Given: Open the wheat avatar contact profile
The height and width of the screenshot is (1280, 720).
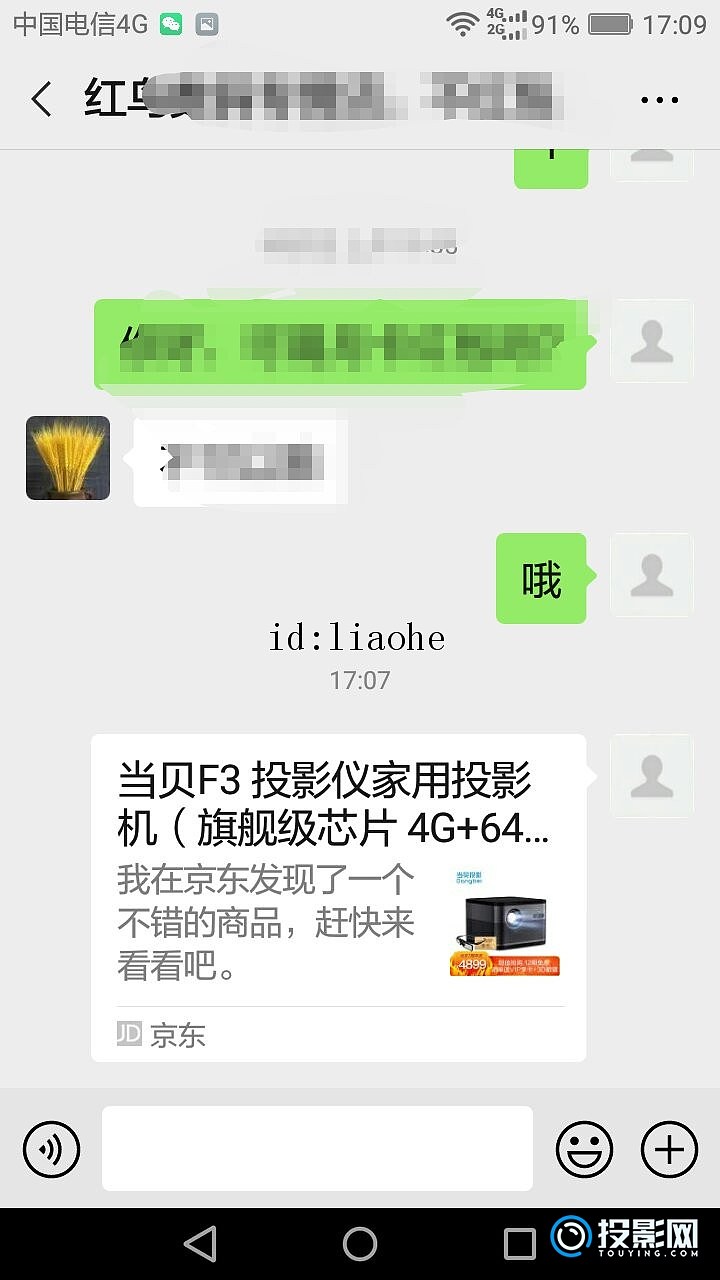Looking at the screenshot, I should point(68,458).
